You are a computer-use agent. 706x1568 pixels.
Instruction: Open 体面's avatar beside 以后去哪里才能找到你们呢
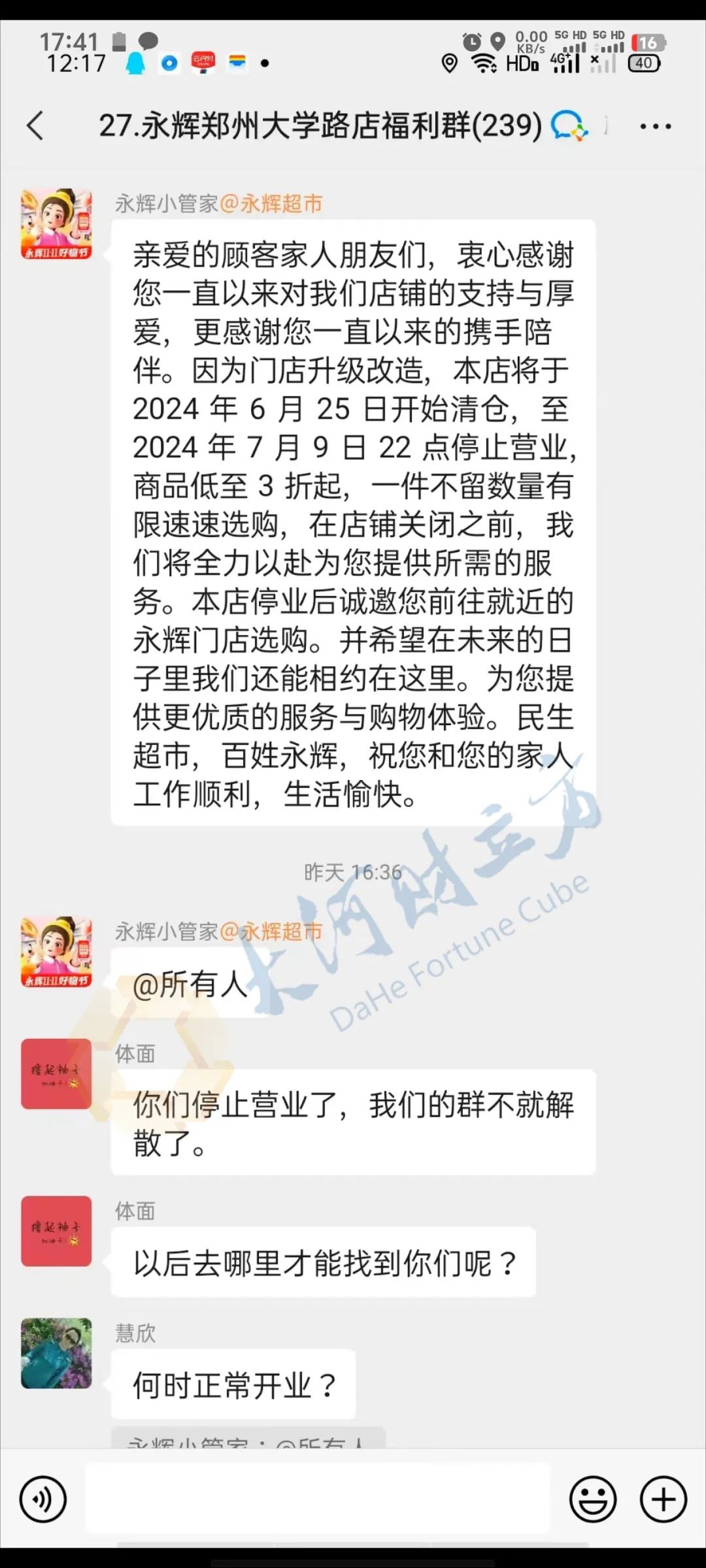(x=56, y=1231)
